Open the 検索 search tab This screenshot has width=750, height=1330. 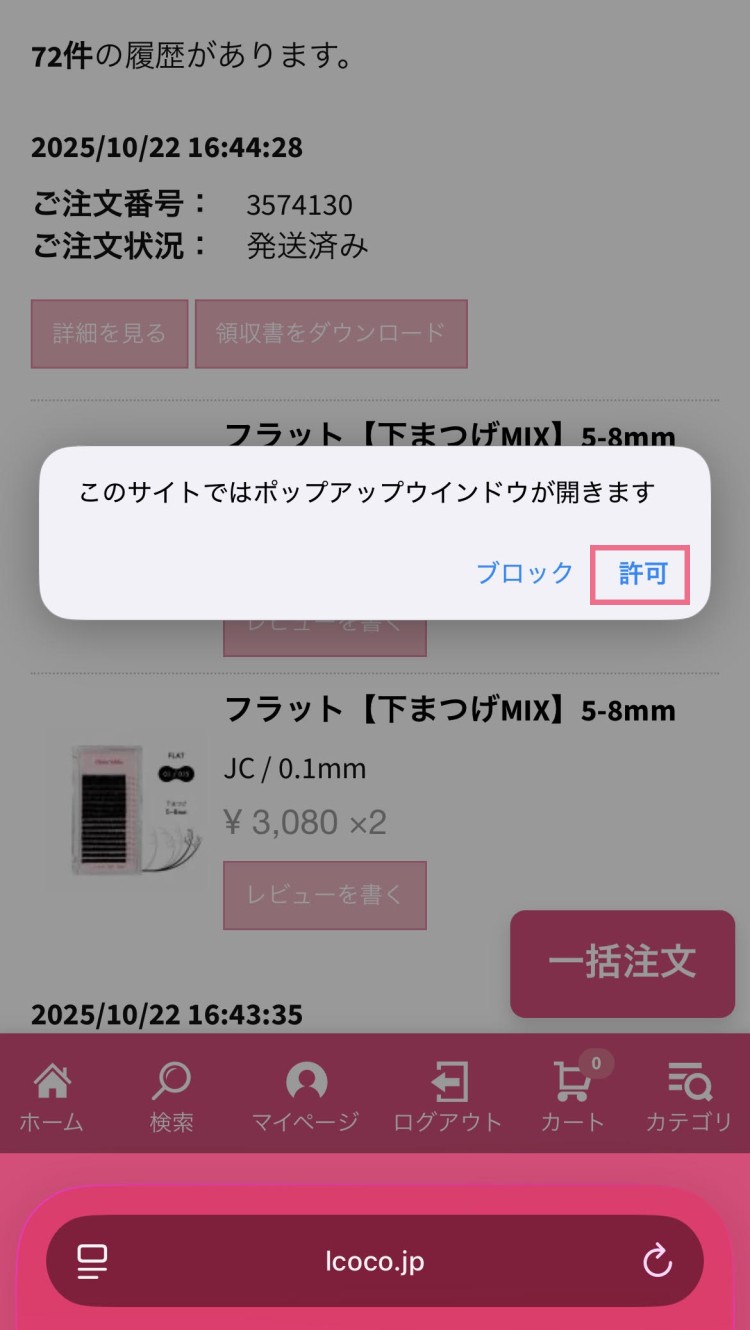click(172, 1097)
